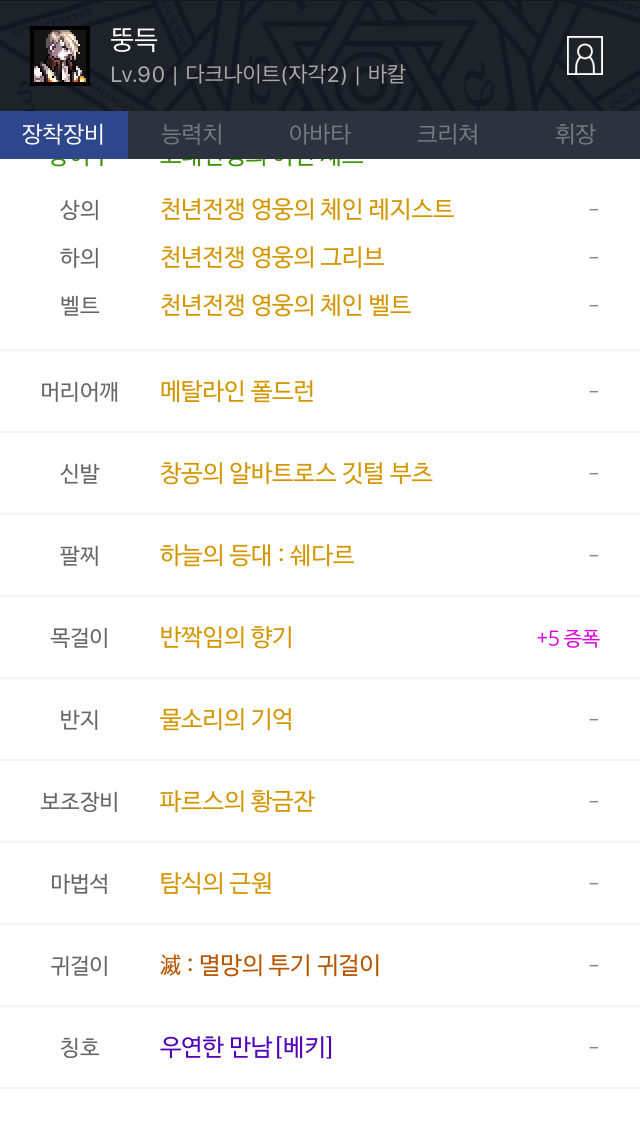The width and height of the screenshot is (640, 1136).
Task: Open 창공의 알바트로스 깃털 부츠 item
Action: (296, 473)
